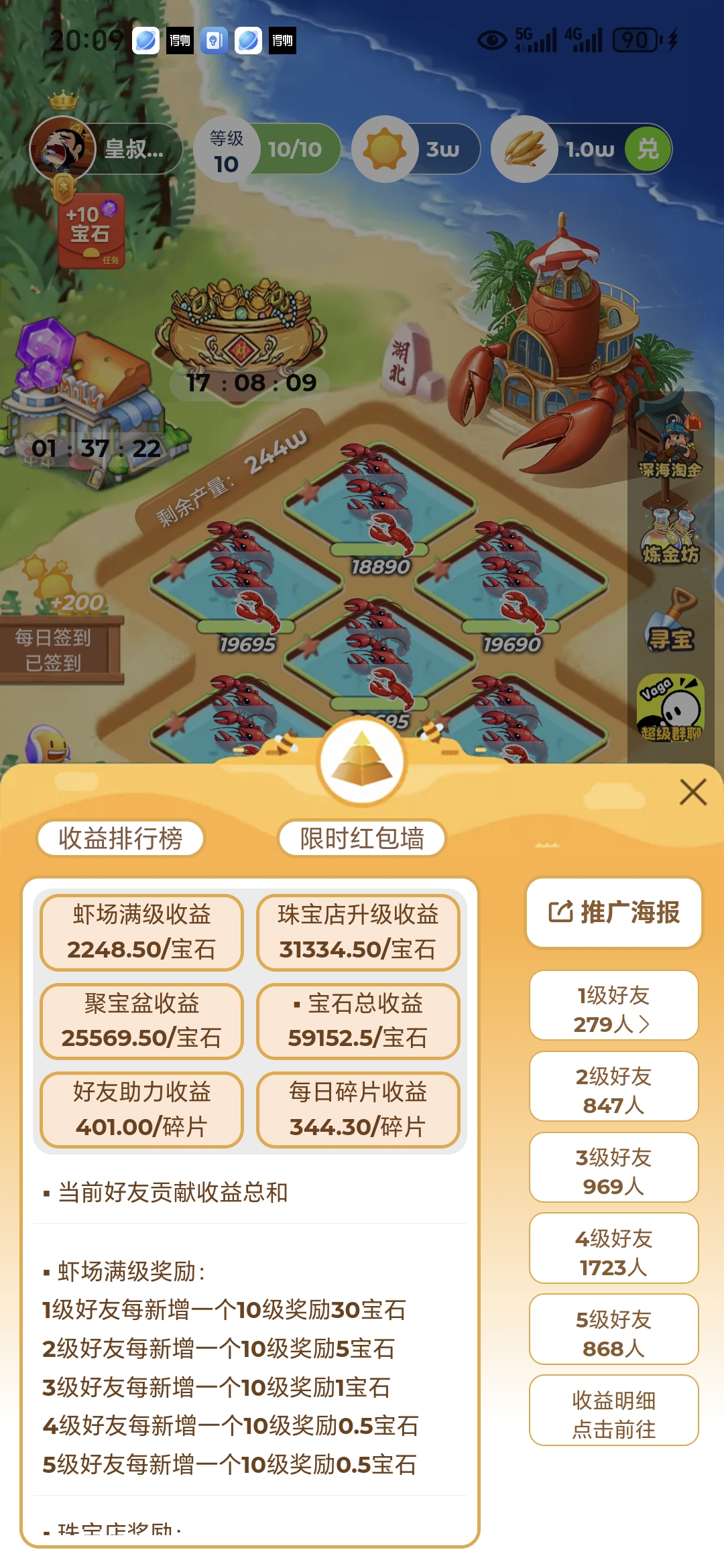
Task: Tap the green 兑 exchange button
Action: [648, 149]
